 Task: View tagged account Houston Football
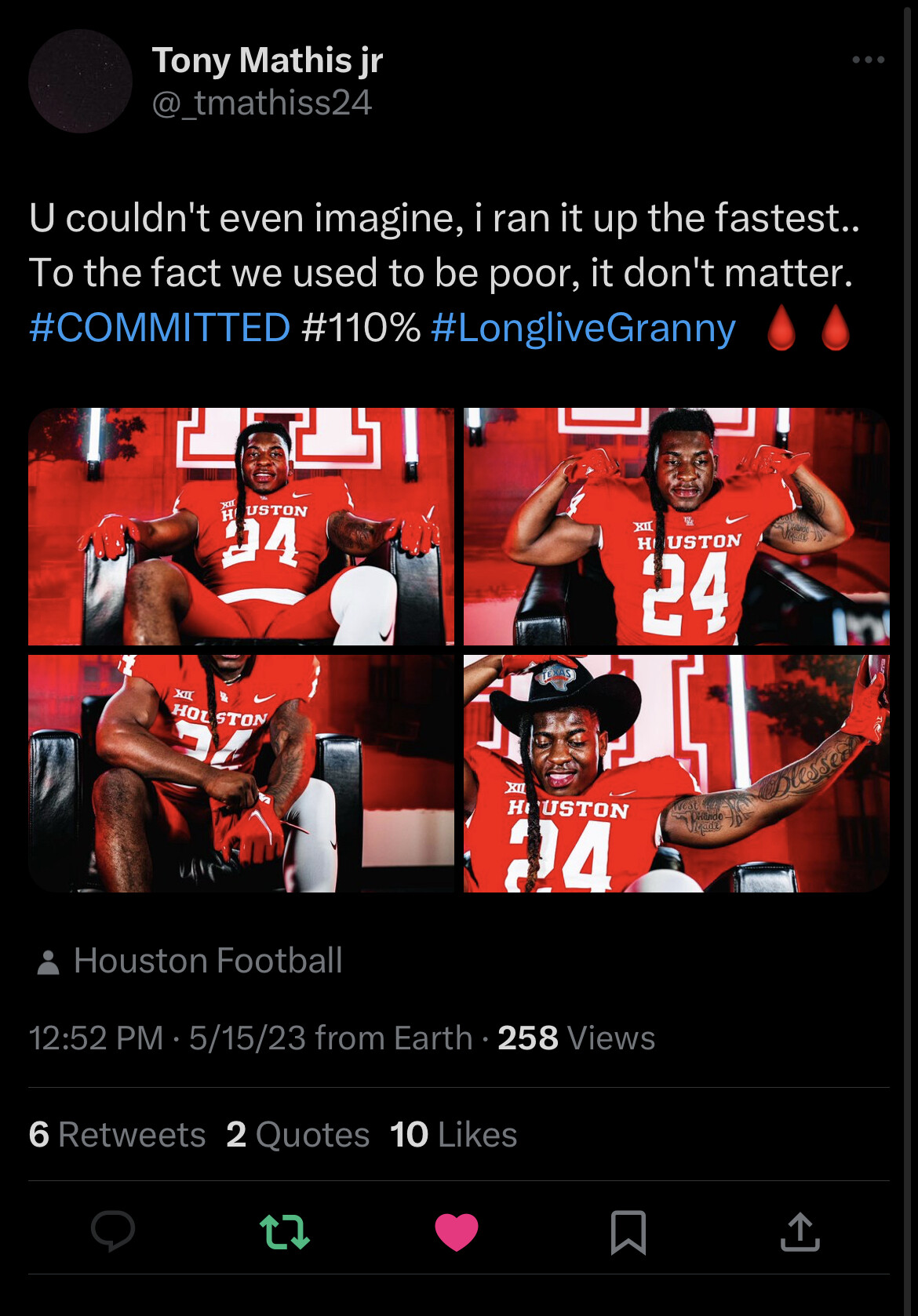(207, 961)
